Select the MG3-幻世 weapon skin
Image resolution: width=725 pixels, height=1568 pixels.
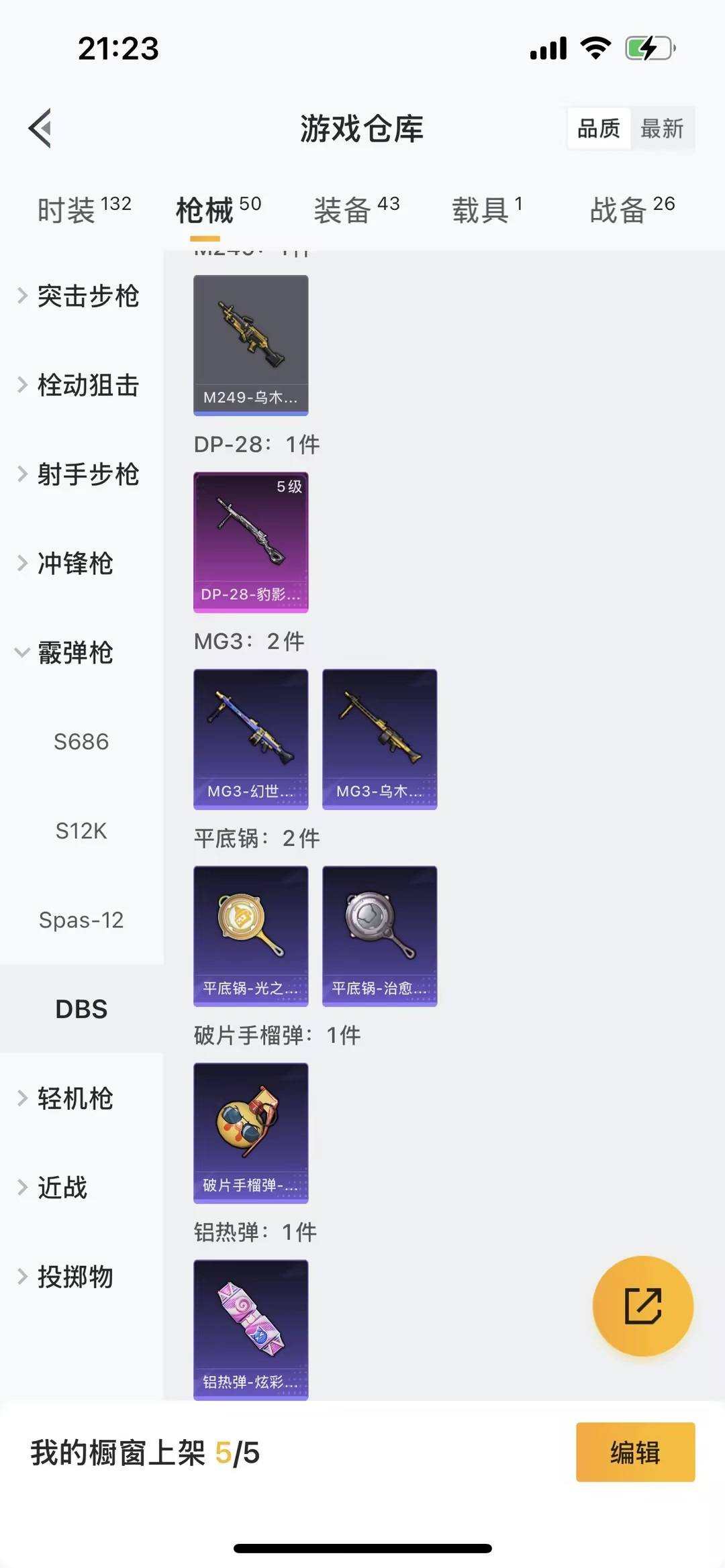coord(250,736)
